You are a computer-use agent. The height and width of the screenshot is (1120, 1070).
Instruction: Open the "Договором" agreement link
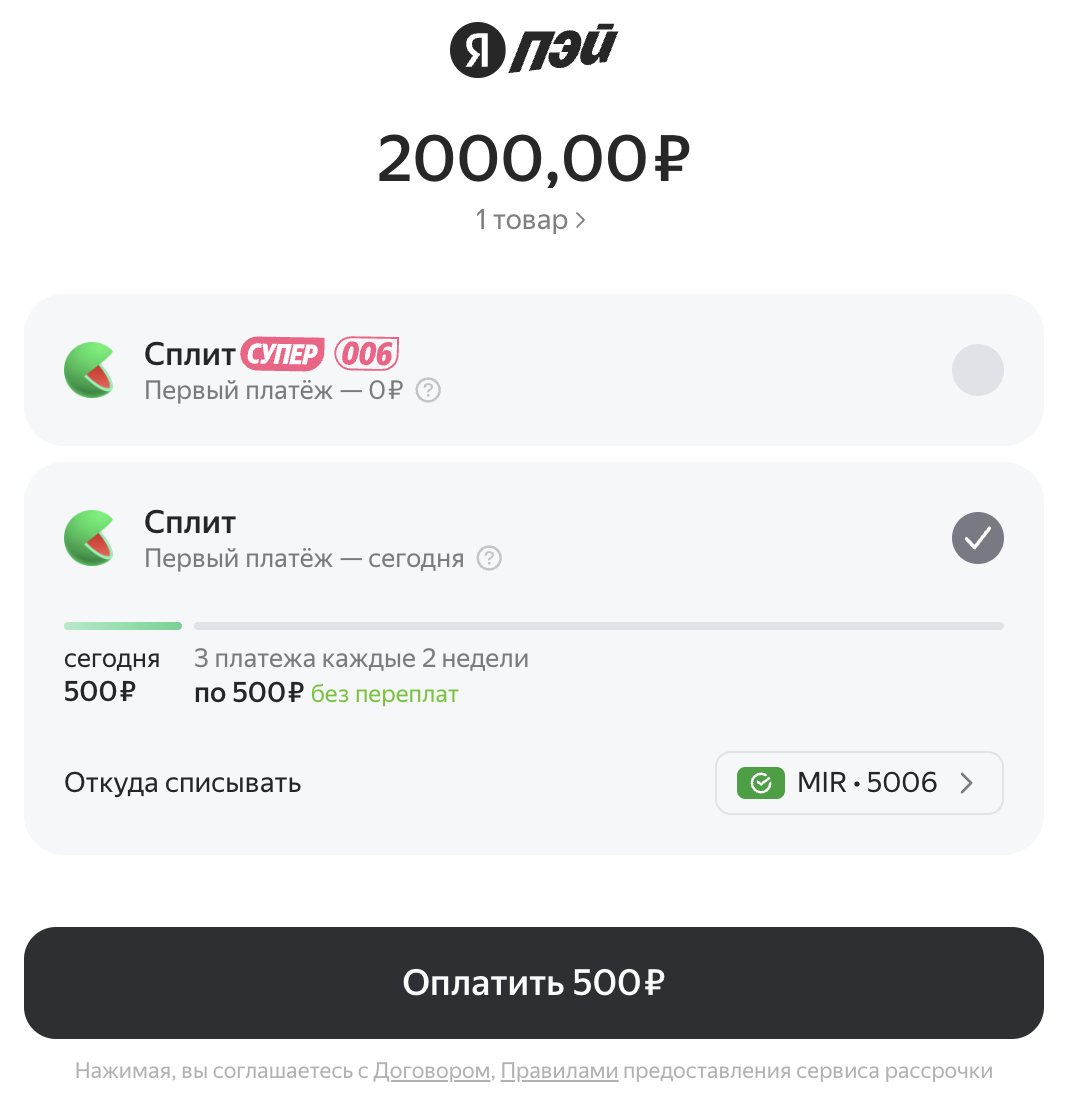coord(431,1071)
